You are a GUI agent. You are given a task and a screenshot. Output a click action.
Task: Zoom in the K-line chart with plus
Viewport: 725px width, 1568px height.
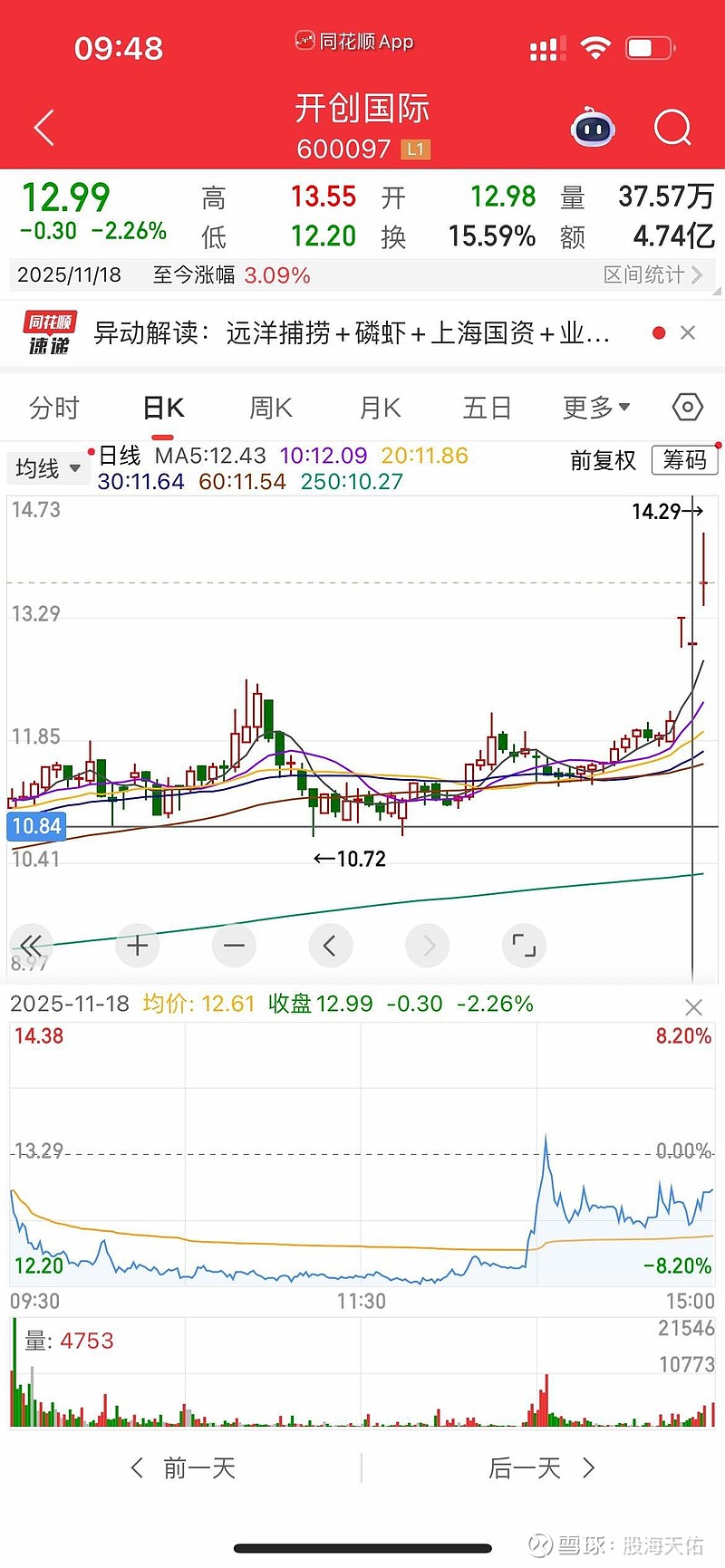pyautogui.click(x=138, y=947)
